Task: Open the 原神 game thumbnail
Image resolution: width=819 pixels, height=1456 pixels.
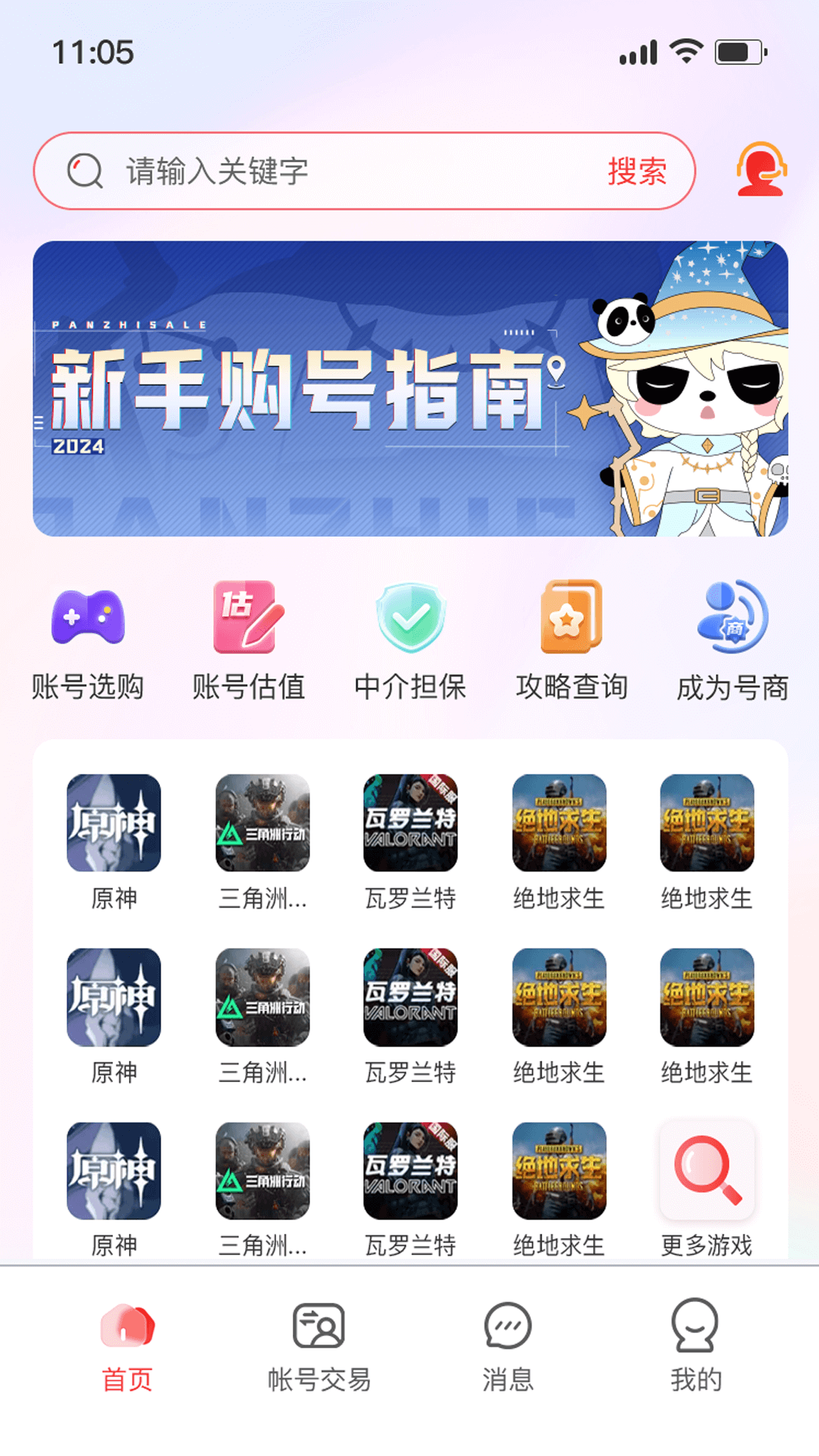Action: pyautogui.click(x=114, y=824)
